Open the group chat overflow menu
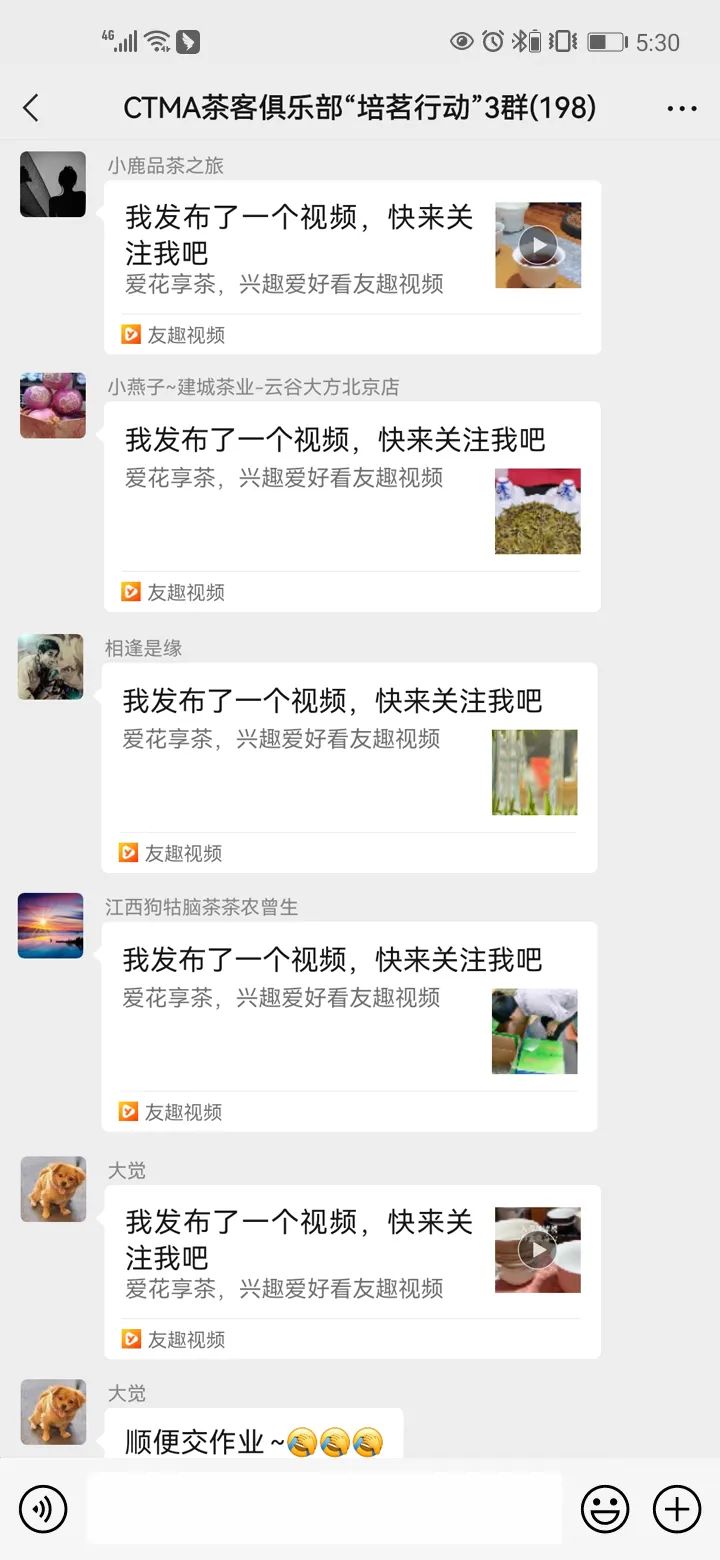Image resolution: width=720 pixels, height=1560 pixels. (681, 108)
